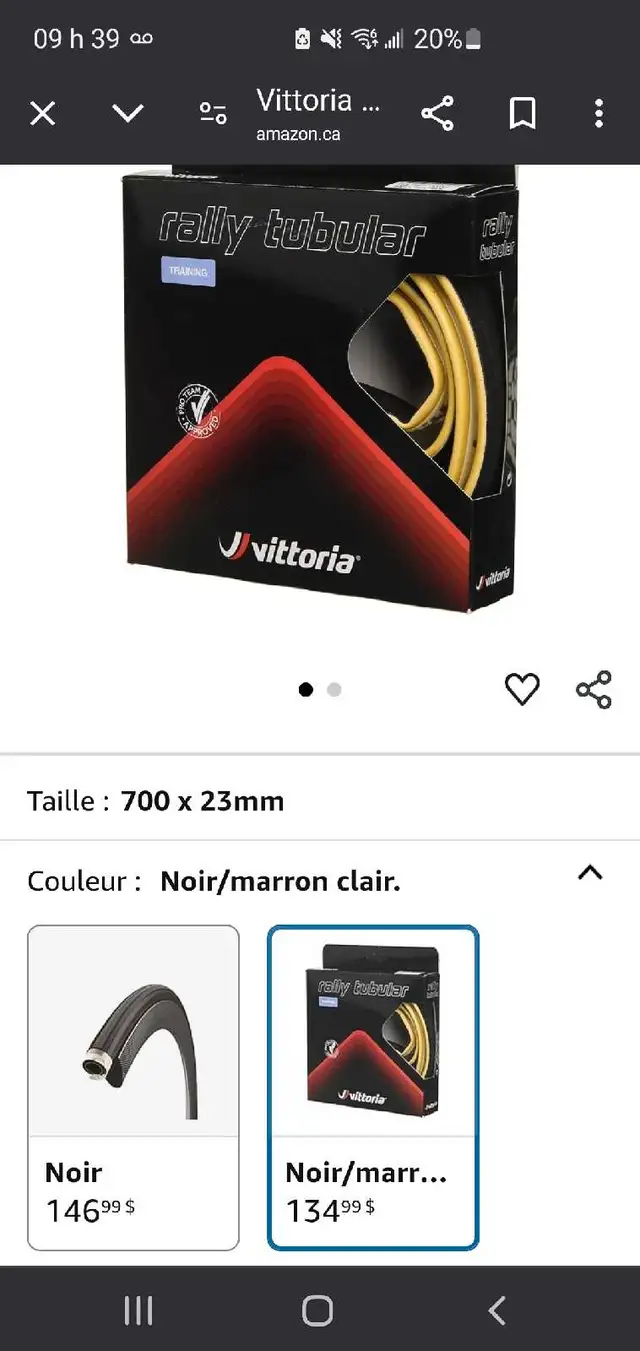Open site settings icon beside the title
Image resolution: width=640 pixels, height=1351 pixels.
tap(212, 113)
